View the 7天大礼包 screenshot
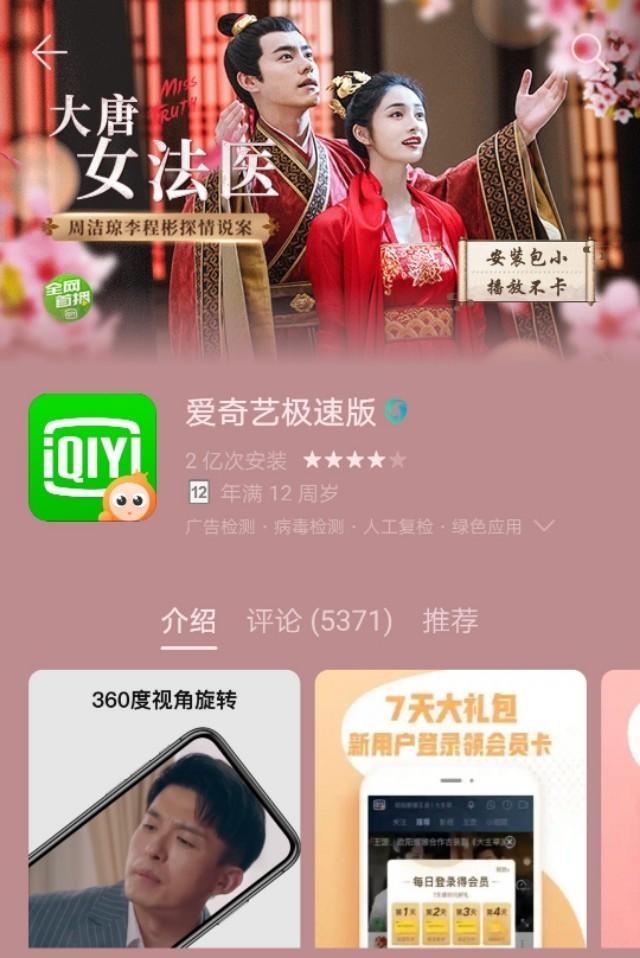The image size is (640, 958). [450, 808]
